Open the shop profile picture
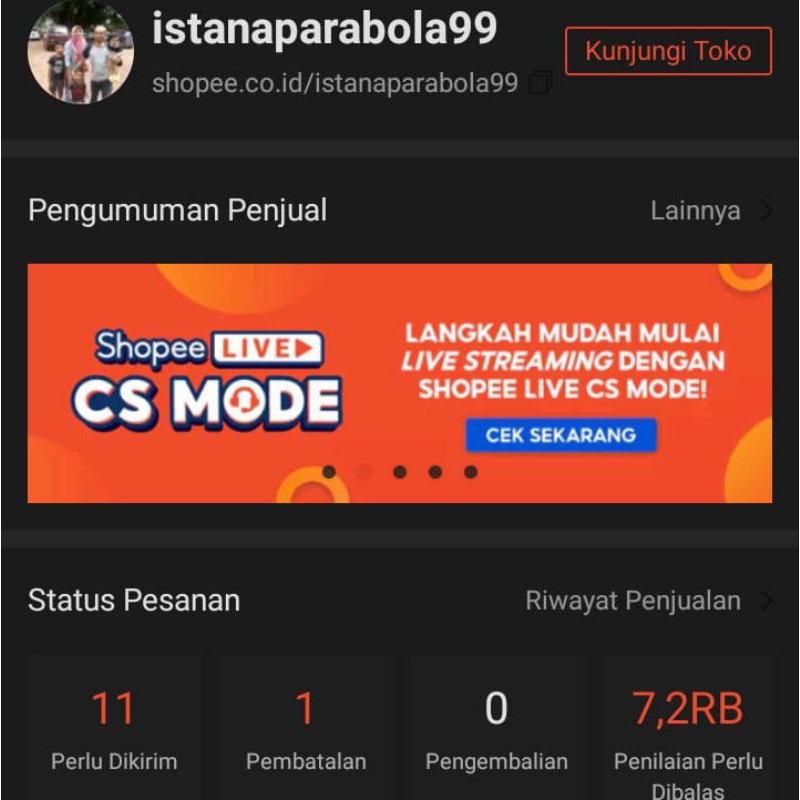 (x=80, y=52)
